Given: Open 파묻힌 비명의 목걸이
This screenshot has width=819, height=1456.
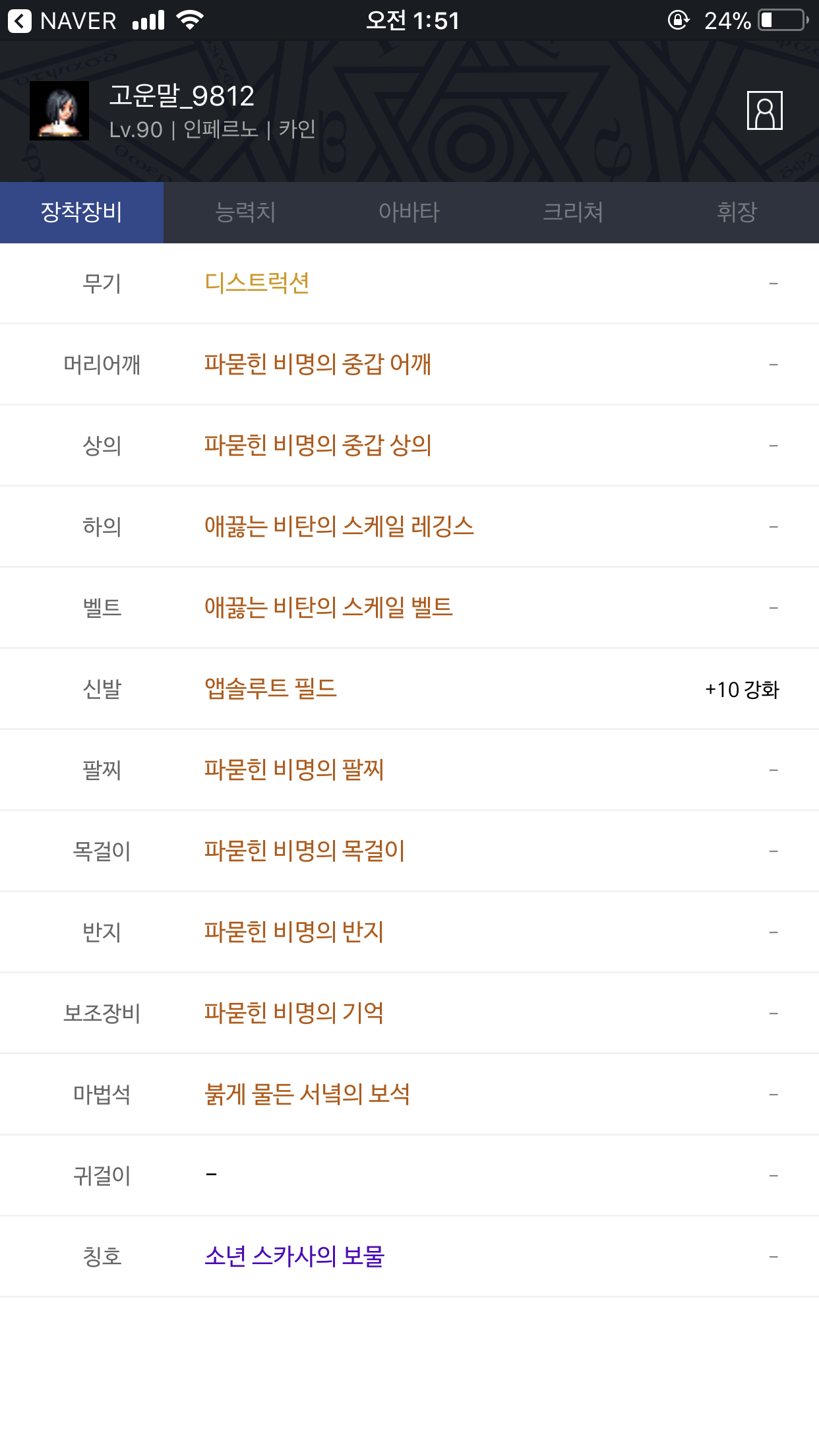Looking at the screenshot, I should coord(305,851).
